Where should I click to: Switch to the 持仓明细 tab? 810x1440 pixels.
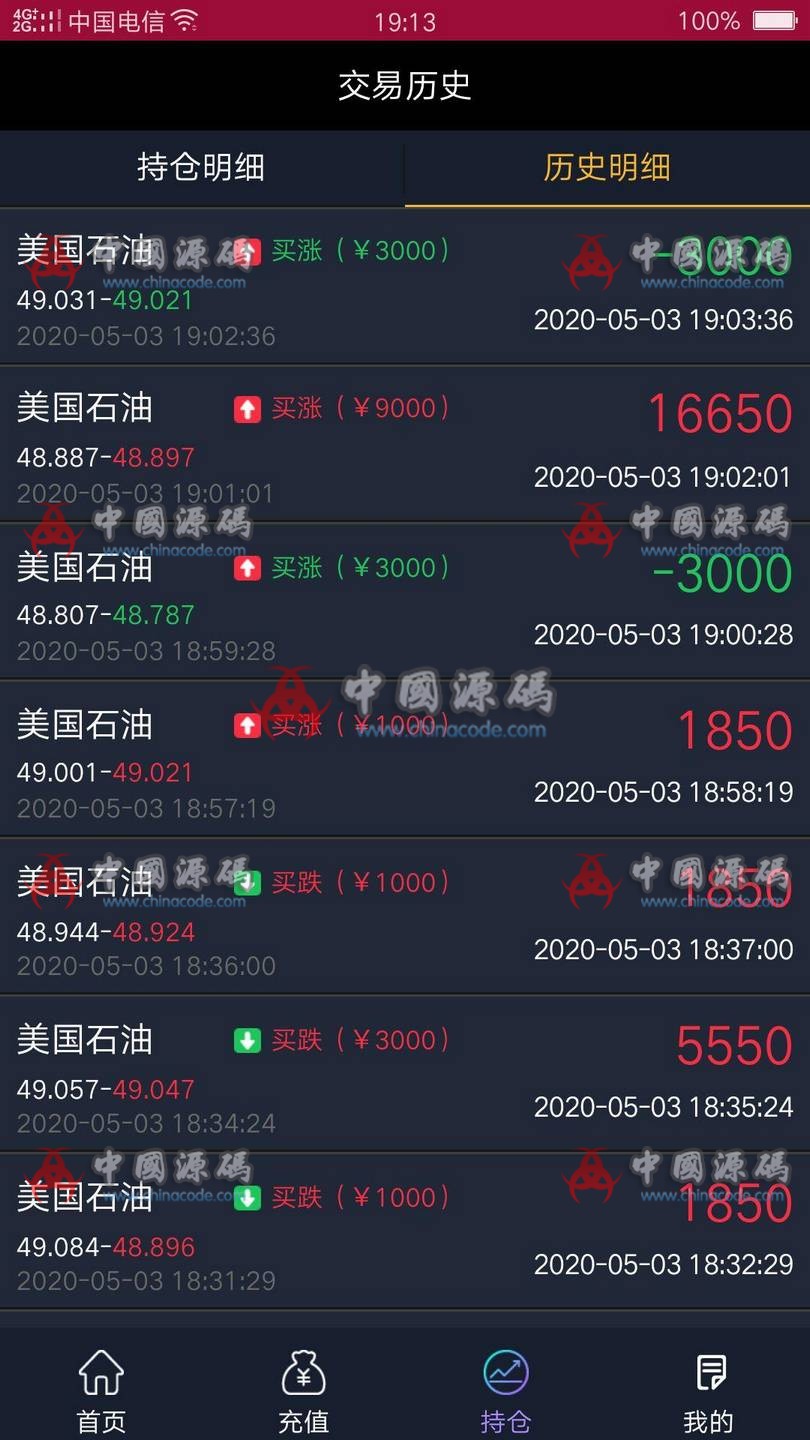(202, 168)
